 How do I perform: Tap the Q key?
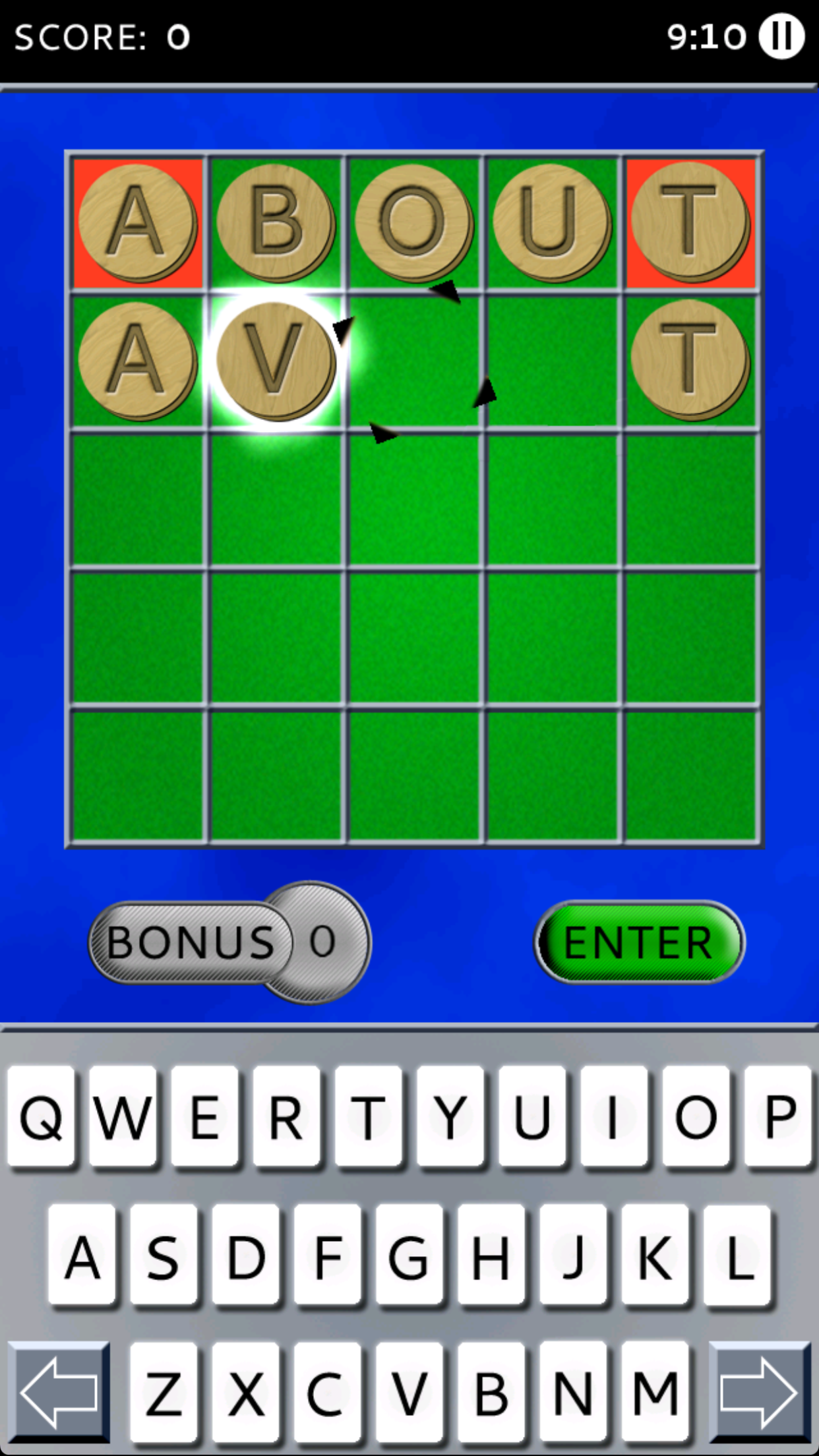pos(41,1117)
